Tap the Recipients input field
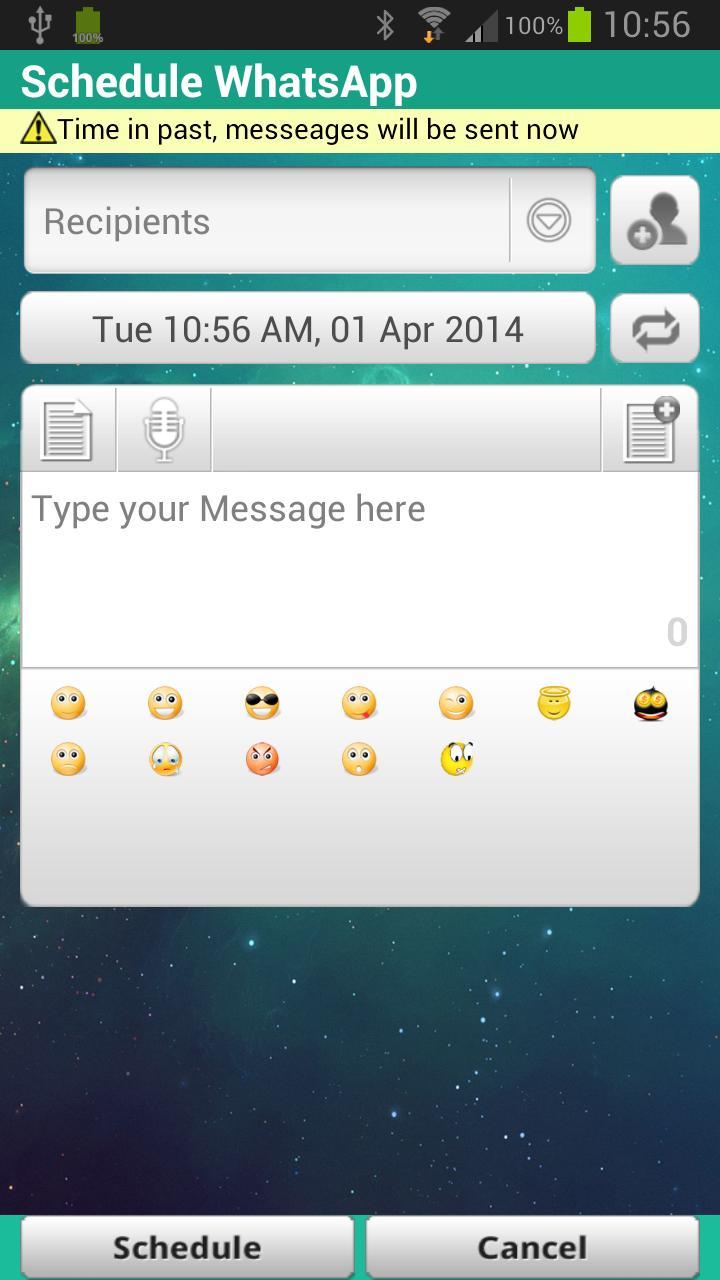 tap(267, 221)
